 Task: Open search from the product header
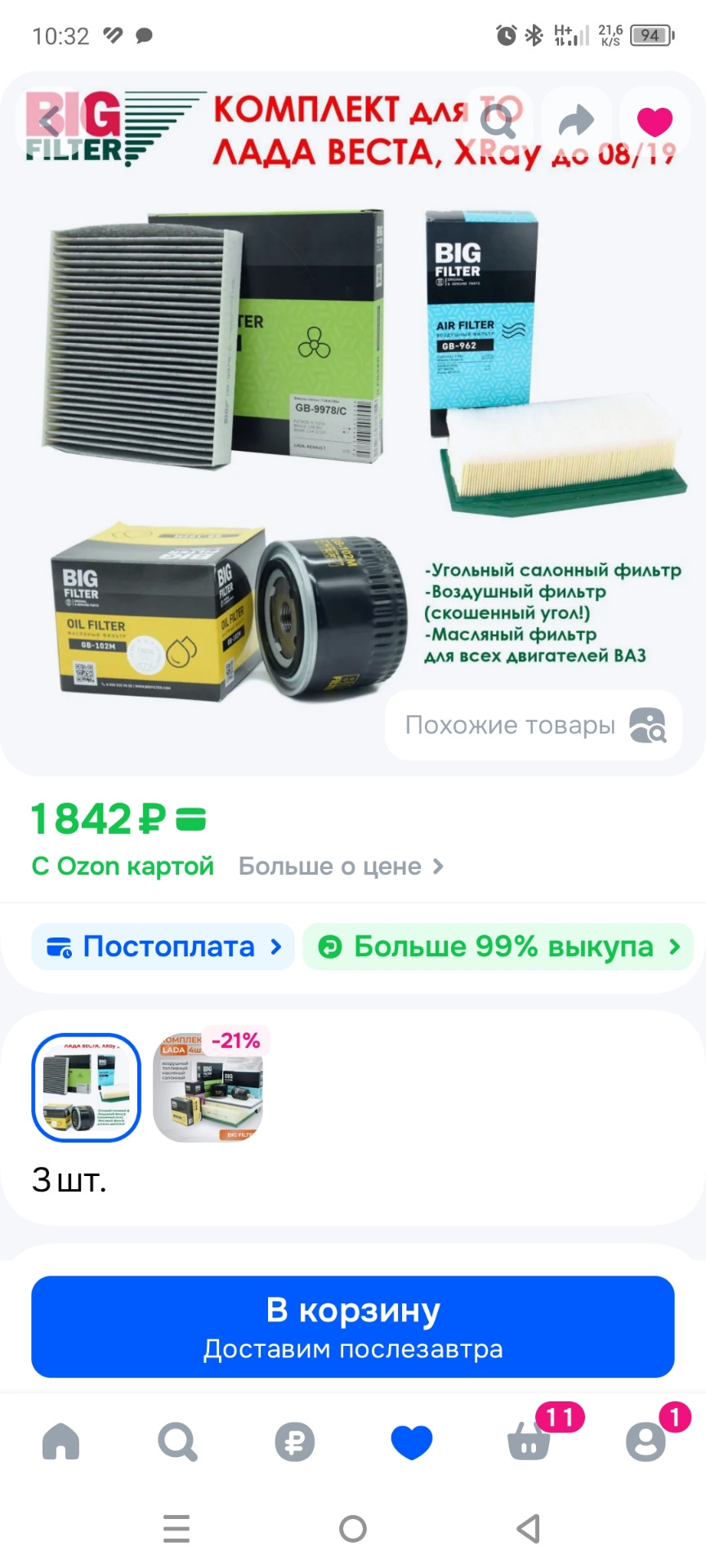pos(498,122)
